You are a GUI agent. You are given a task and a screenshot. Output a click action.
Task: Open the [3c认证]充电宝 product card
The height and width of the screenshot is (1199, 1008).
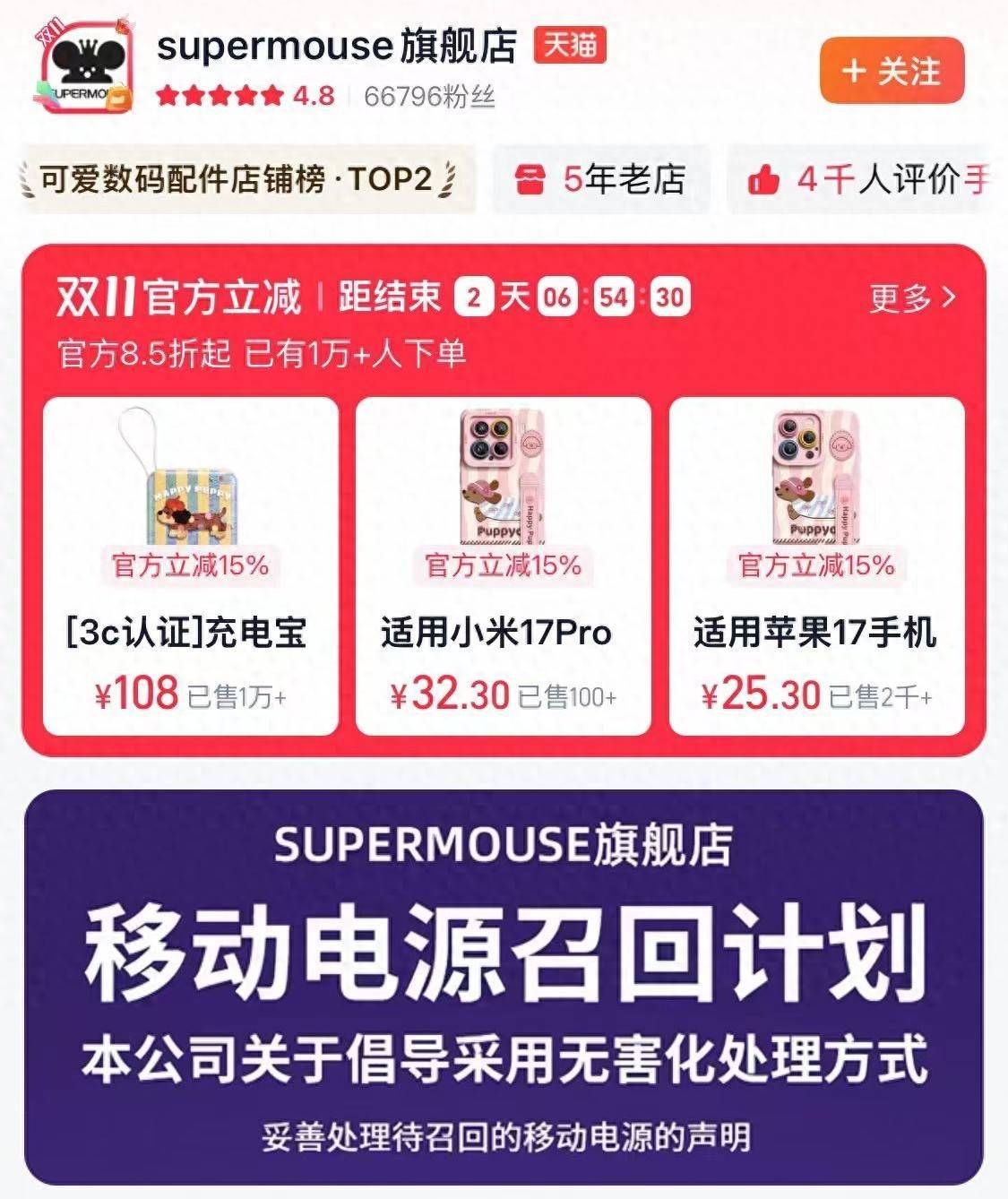[191, 565]
